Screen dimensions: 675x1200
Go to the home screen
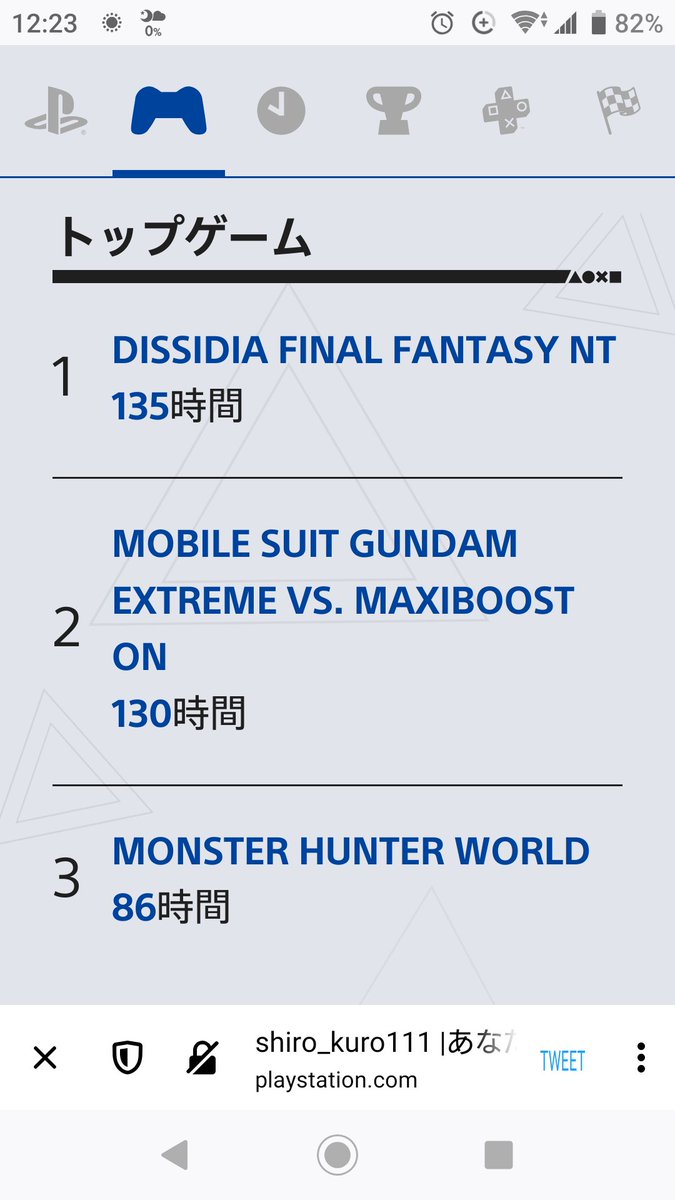pos(337,1156)
